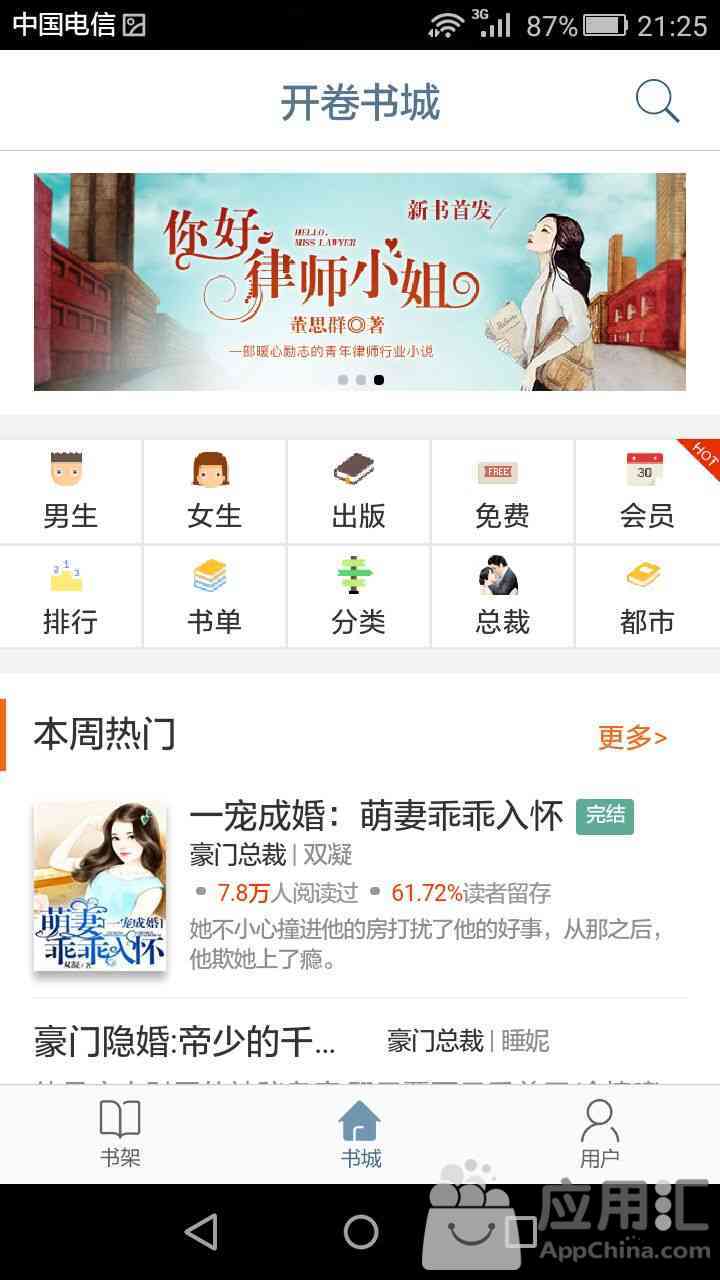Image resolution: width=720 pixels, height=1280 pixels.
Task: Open the 男生 category
Action: [71, 491]
